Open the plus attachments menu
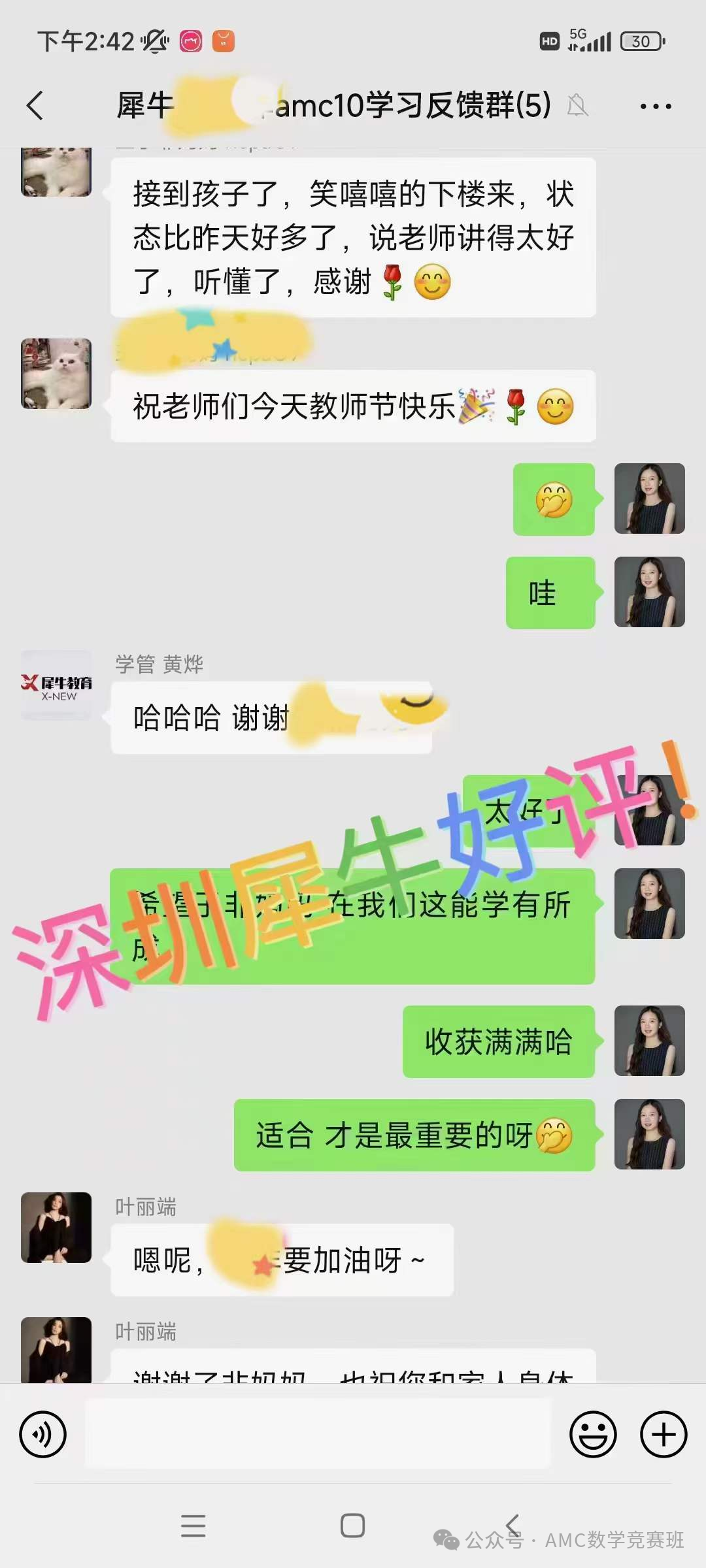The image size is (706, 1568). click(x=663, y=1435)
